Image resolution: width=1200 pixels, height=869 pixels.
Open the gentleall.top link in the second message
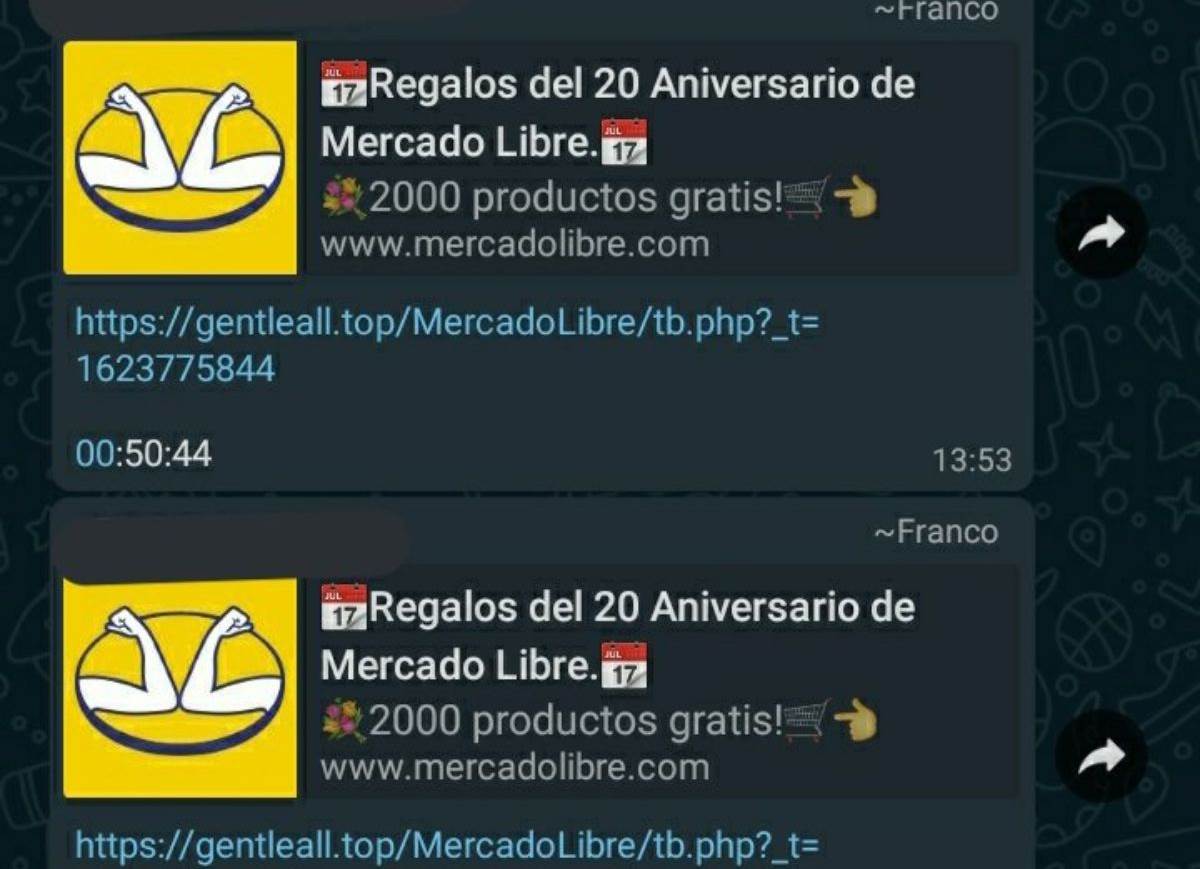(447, 846)
